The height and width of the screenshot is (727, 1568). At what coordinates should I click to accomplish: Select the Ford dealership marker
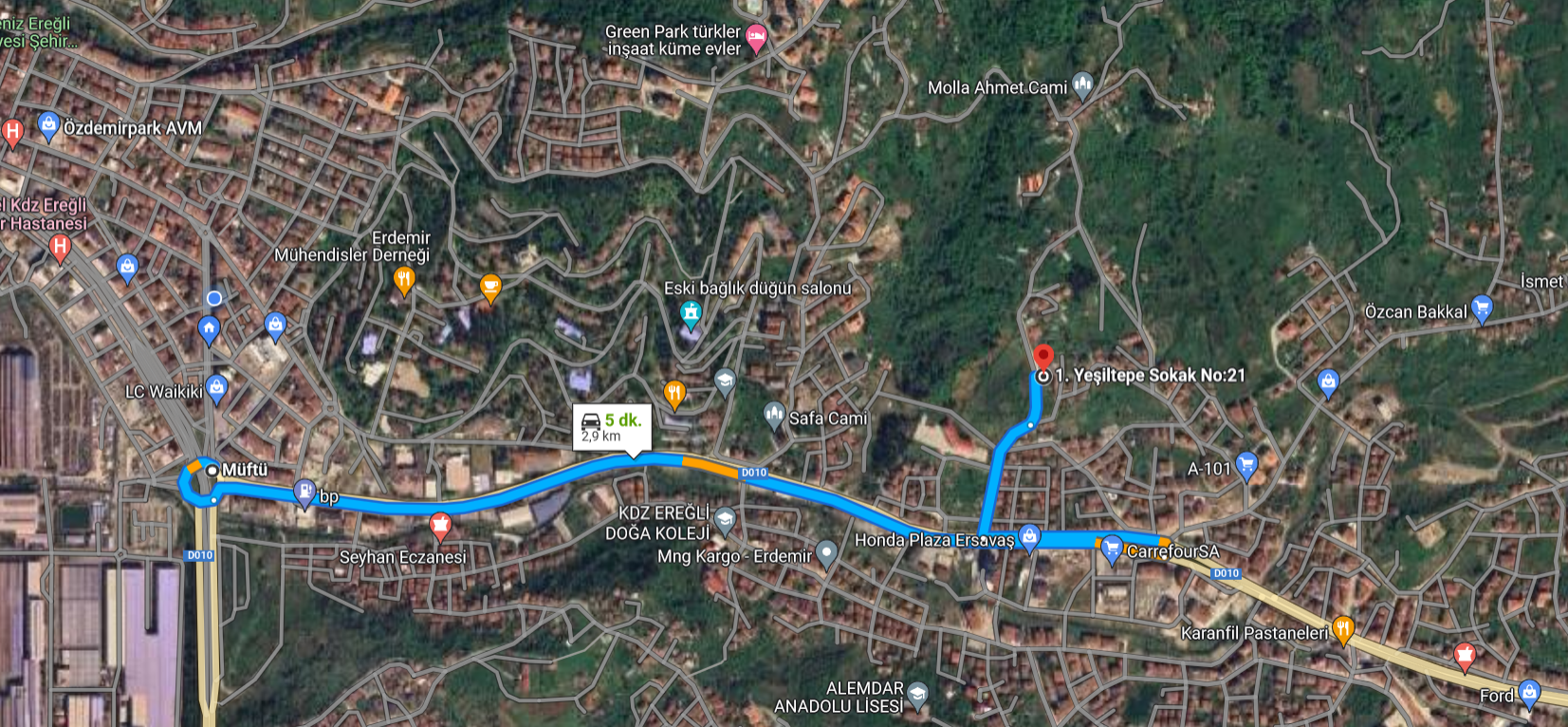(1529, 693)
